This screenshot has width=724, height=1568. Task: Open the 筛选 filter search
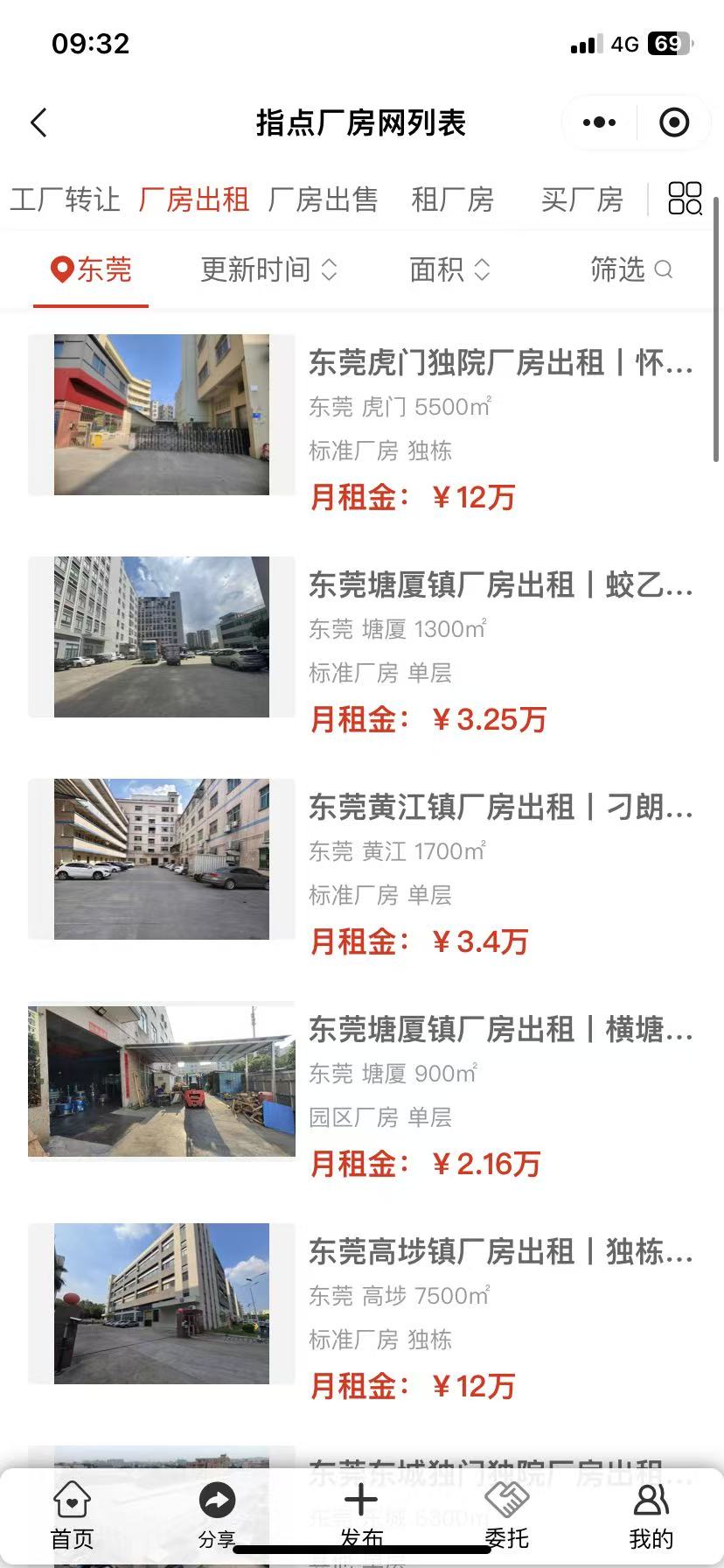tap(630, 269)
